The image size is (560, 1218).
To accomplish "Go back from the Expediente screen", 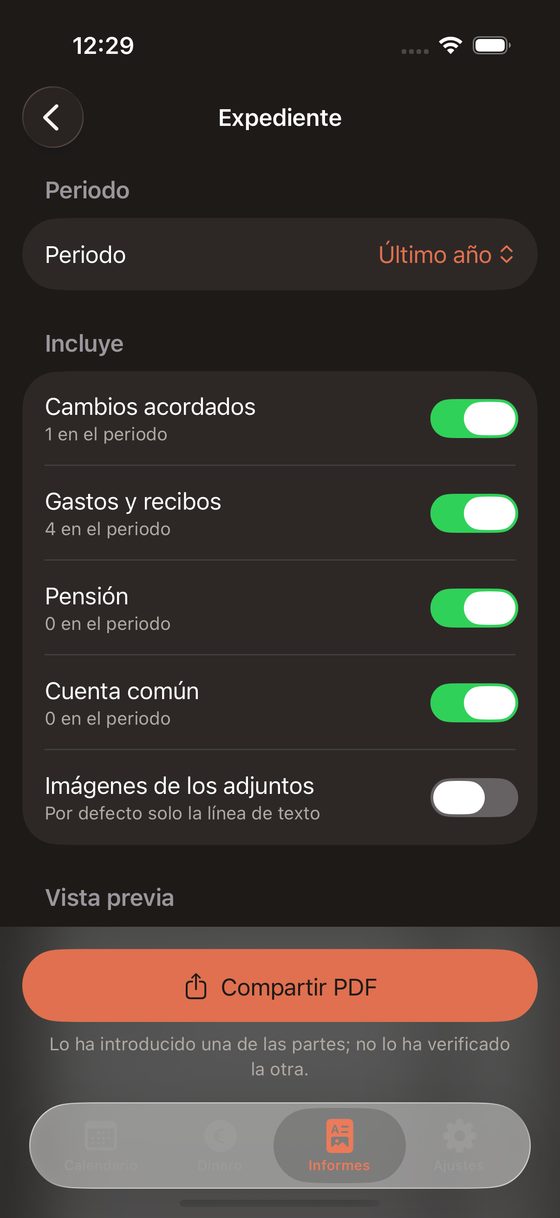I will [52, 117].
